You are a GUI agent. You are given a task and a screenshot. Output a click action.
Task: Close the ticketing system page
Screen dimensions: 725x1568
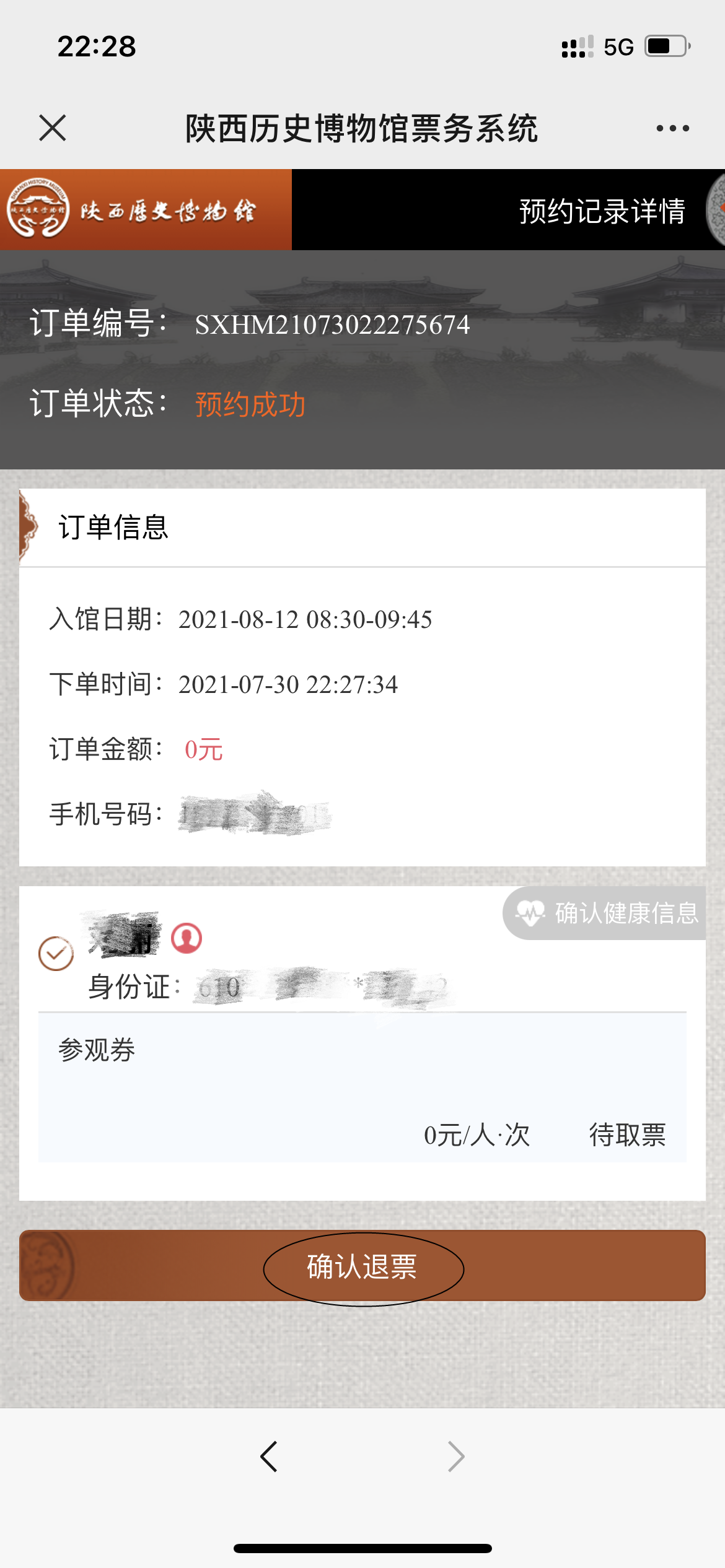click(x=52, y=128)
